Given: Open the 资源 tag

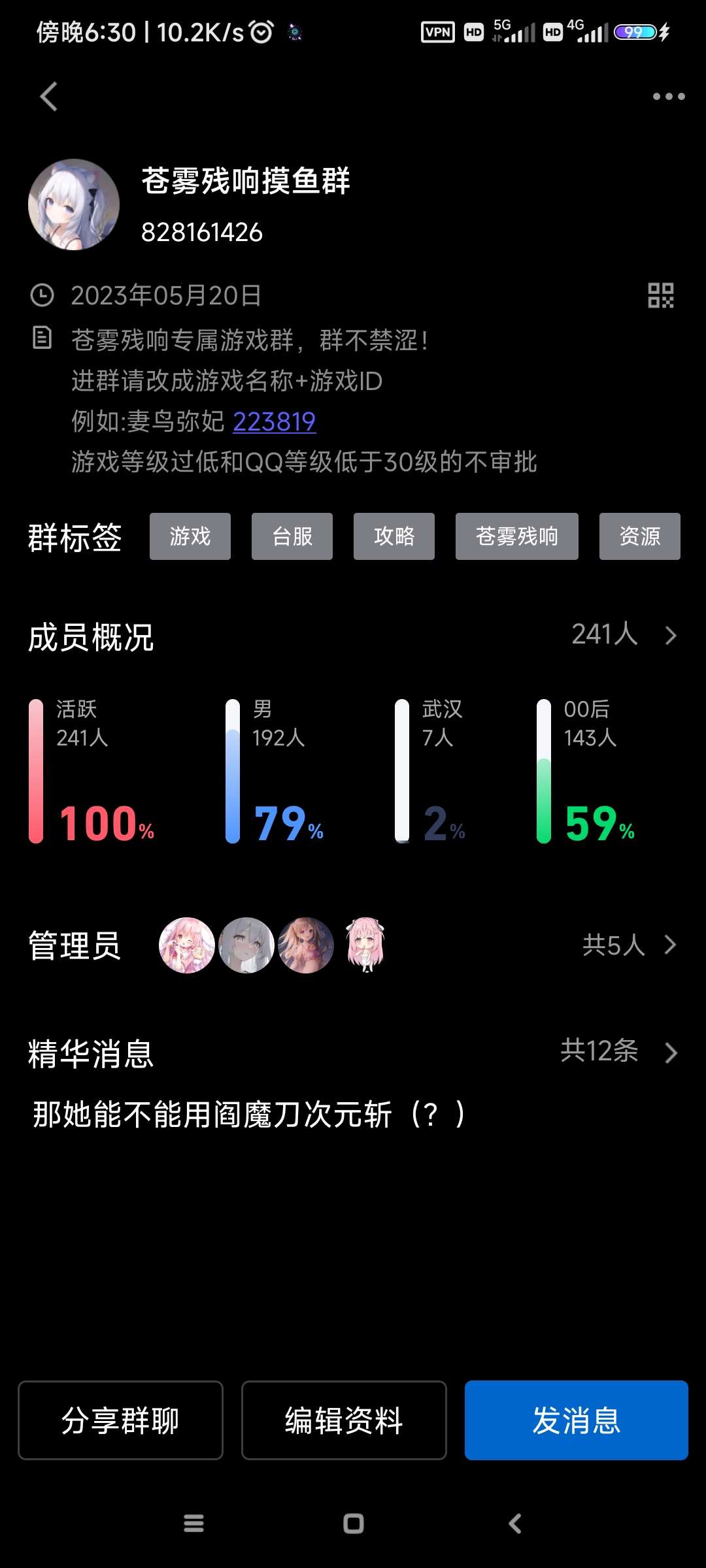Looking at the screenshot, I should (639, 536).
